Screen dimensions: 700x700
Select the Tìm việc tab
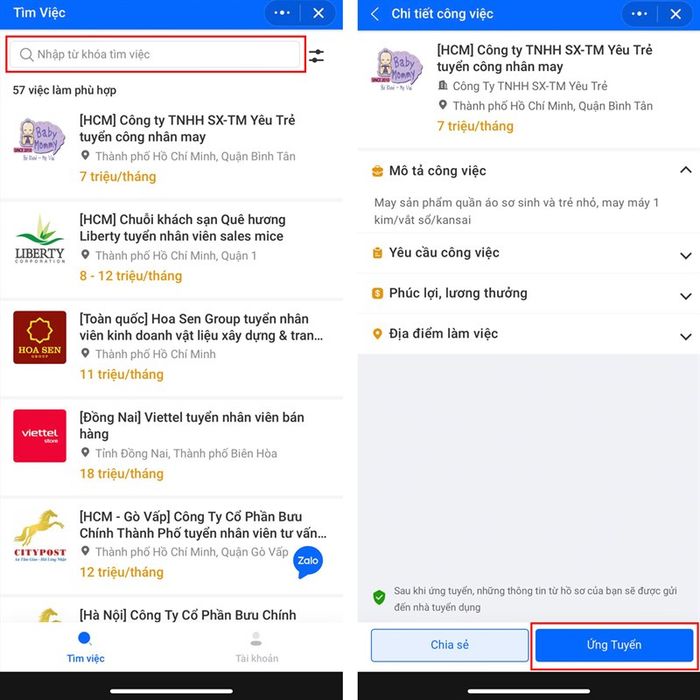pyautogui.click(x=85, y=647)
